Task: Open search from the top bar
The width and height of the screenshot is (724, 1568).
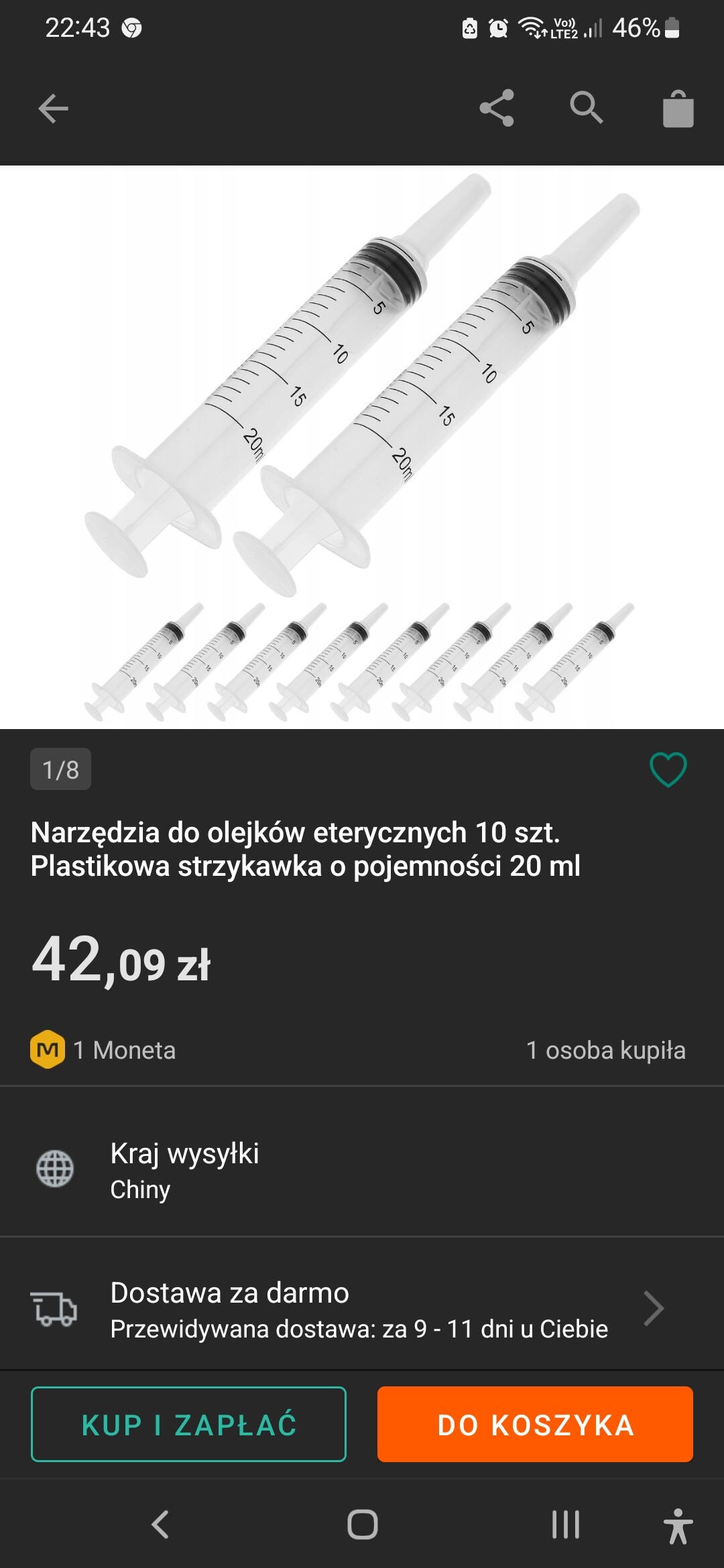Action: (x=587, y=108)
